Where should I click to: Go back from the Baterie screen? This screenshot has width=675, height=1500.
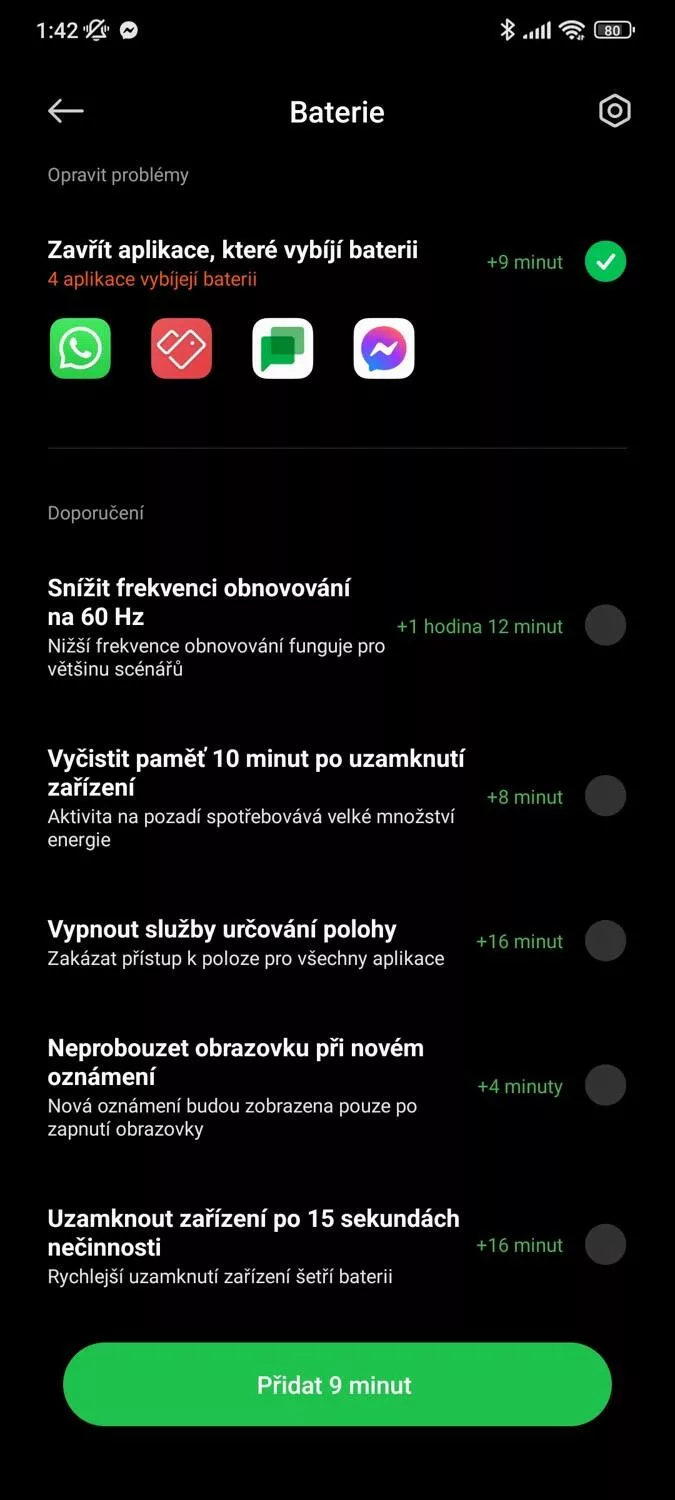point(66,111)
